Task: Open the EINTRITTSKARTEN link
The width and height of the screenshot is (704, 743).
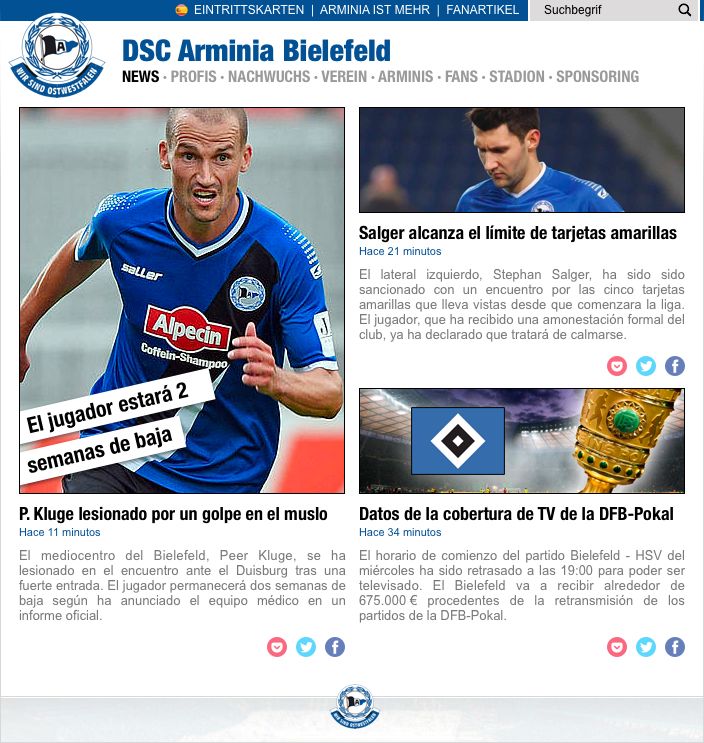Action: (x=248, y=10)
